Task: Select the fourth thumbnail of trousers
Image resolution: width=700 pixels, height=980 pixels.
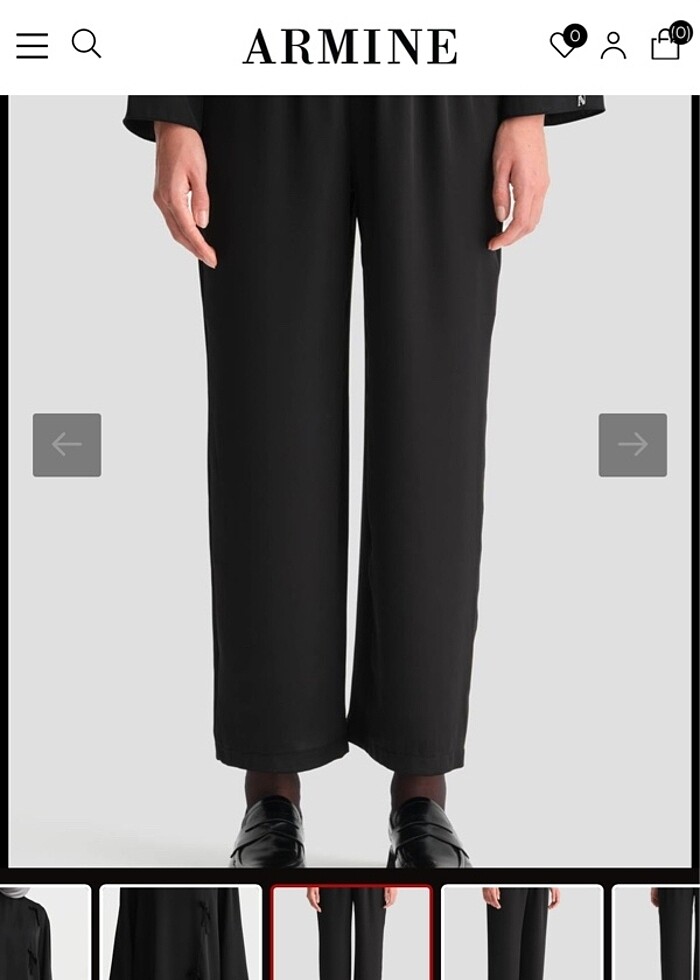Action: coord(522,932)
